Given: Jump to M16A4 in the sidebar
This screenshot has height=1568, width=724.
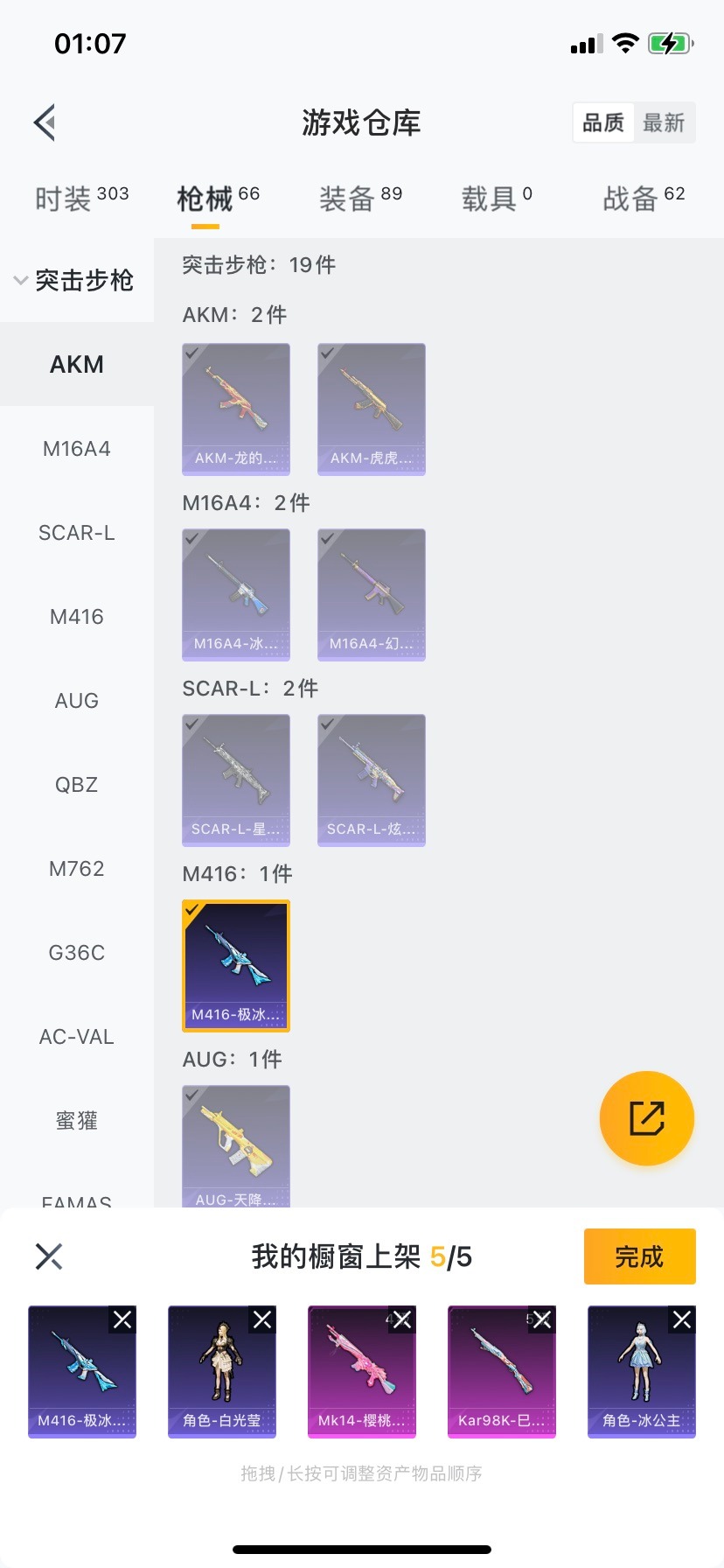Looking at the screenshot, I should click(x=77, y=449).
